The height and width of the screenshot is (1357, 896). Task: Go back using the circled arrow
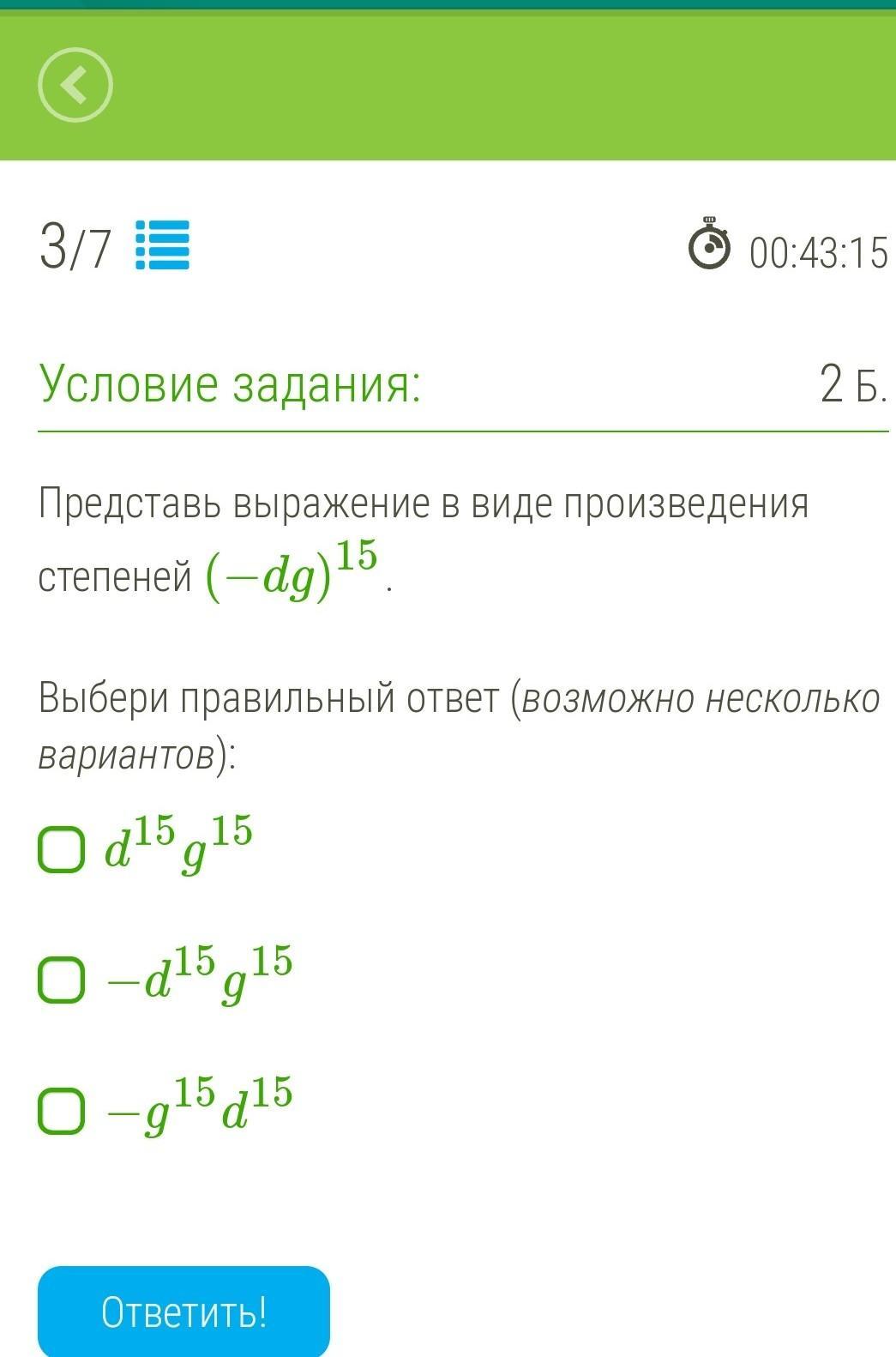(75, 85)
